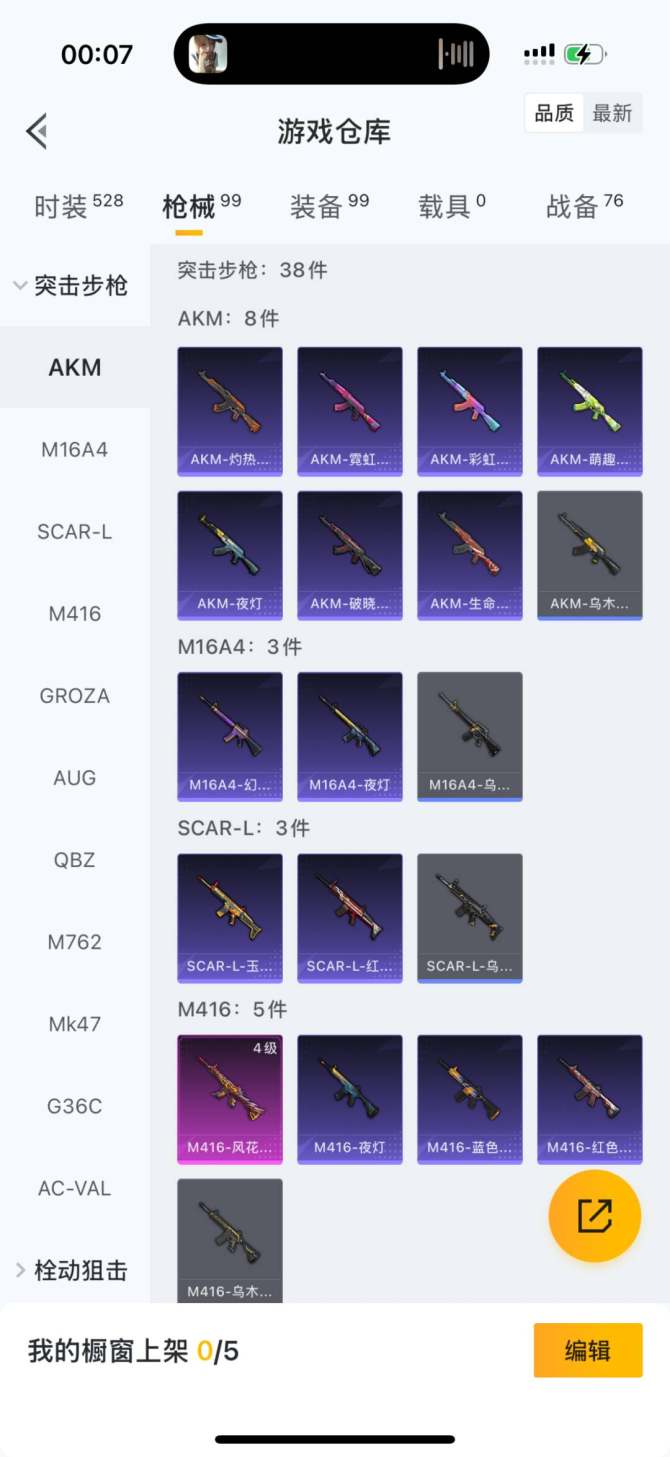
Task: Collapse the 突击步枪 category
Action: [x=72, y=286]
